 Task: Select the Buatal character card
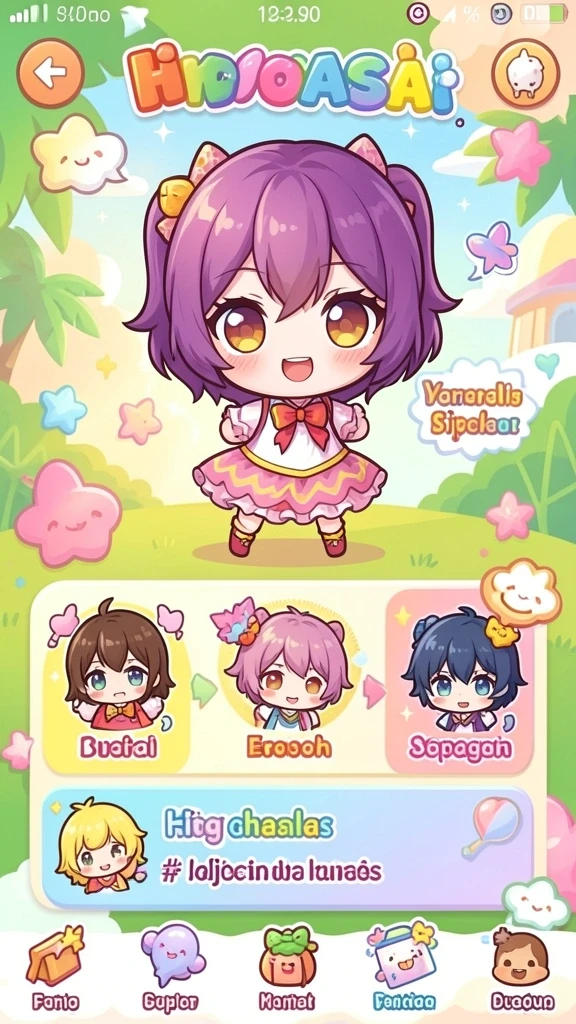pyautogui.click(x=118, y=685)
